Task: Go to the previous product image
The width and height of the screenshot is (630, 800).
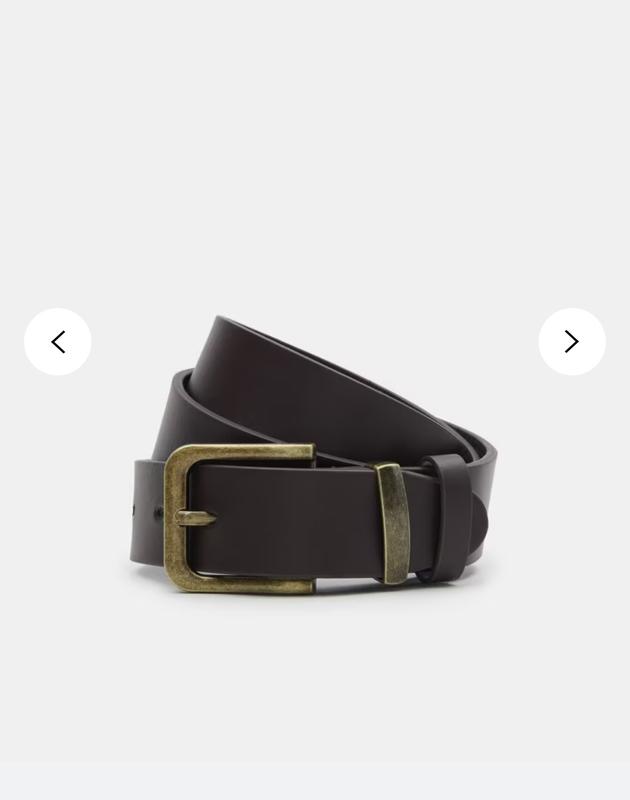Action: tap(58, 342)
